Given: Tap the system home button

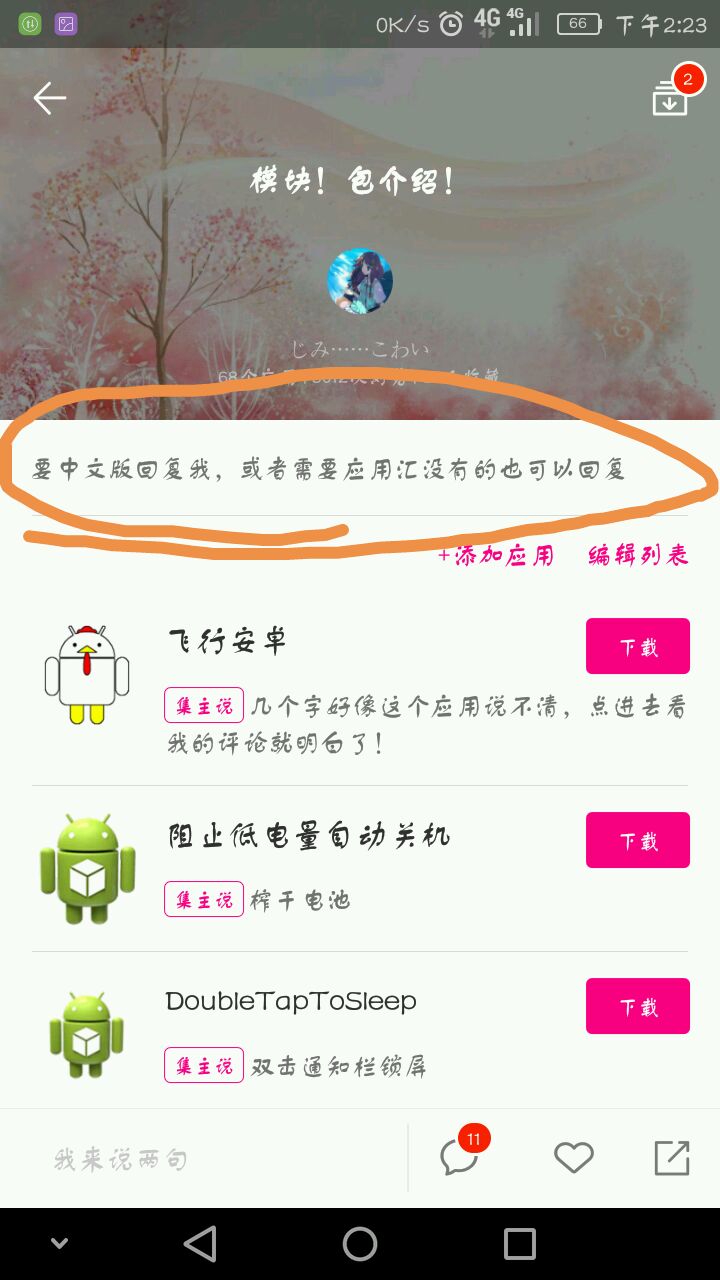Looking at the screenshot, I should tap(360, 1244).
